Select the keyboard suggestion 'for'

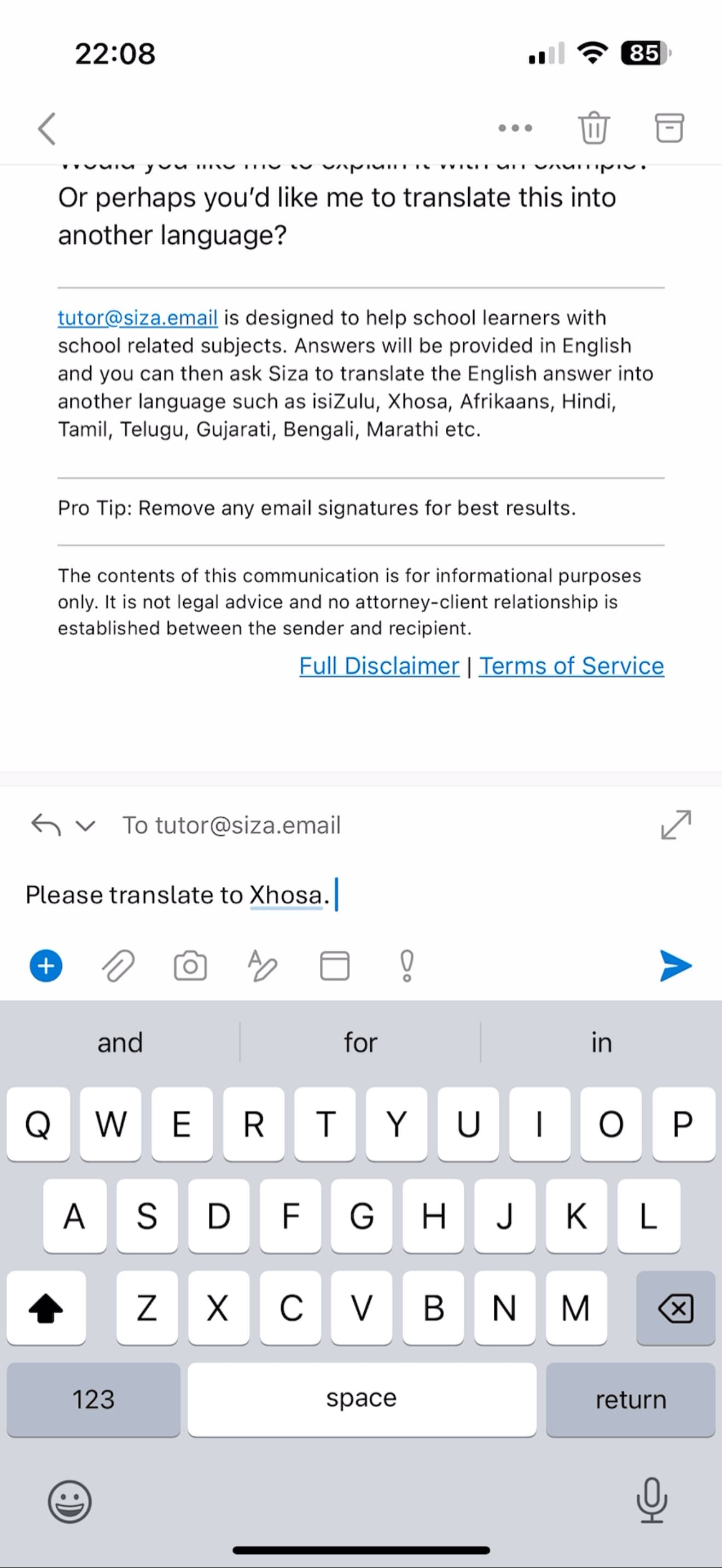pos(360,1043)
